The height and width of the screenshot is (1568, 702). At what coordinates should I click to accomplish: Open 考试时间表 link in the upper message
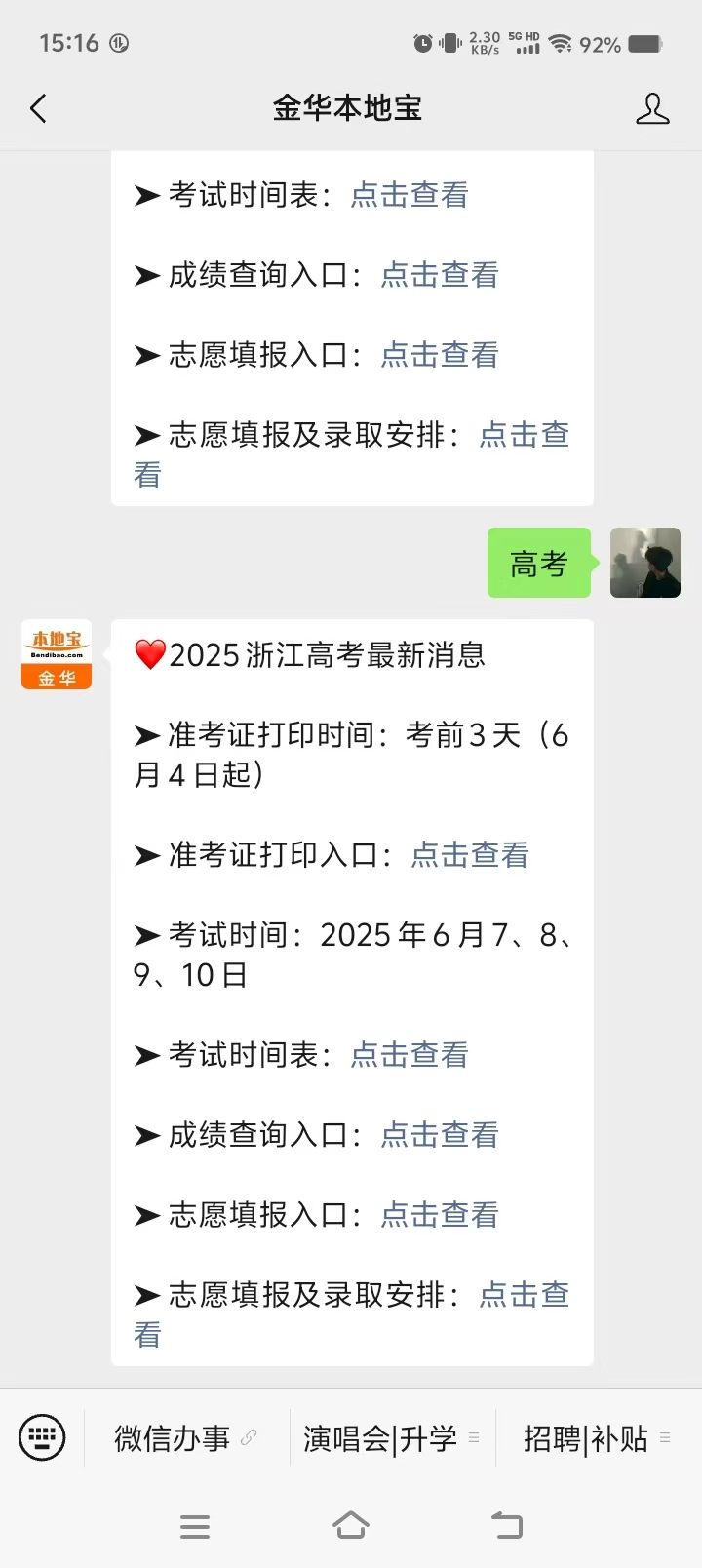[x=409, y=195]
